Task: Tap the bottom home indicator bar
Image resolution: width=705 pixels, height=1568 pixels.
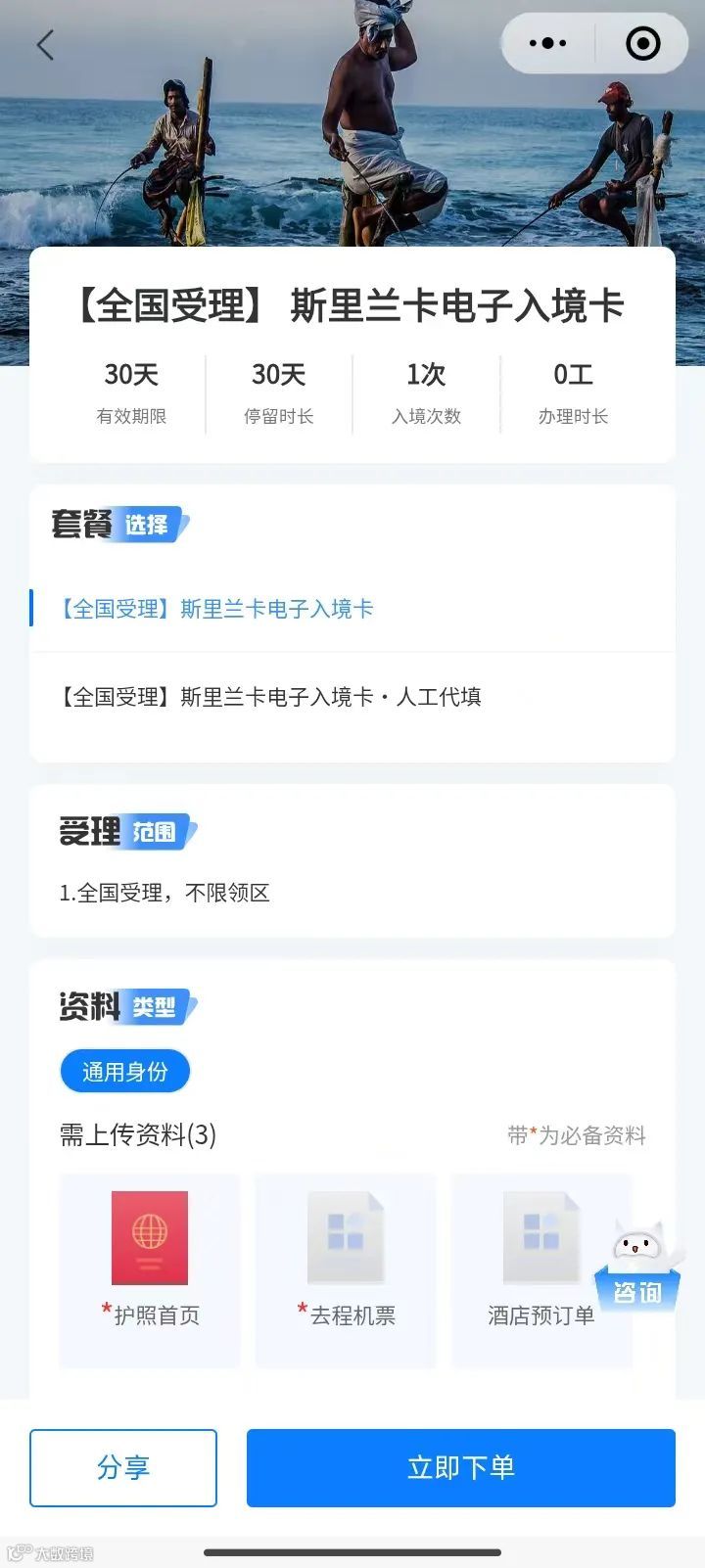Action: 352,1551
